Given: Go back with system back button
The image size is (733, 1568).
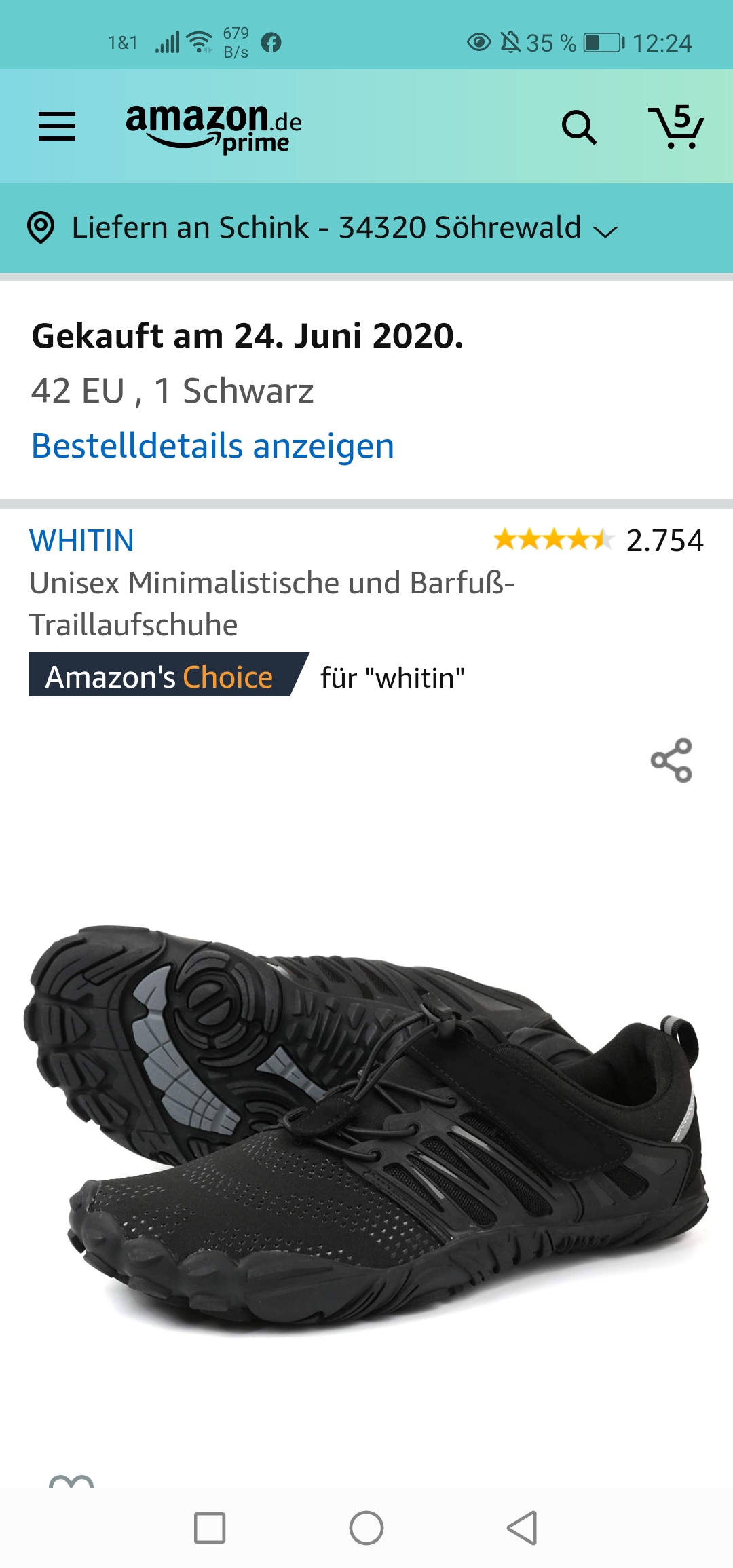Looking at the screenshot, I should (x=522, y=1528).
